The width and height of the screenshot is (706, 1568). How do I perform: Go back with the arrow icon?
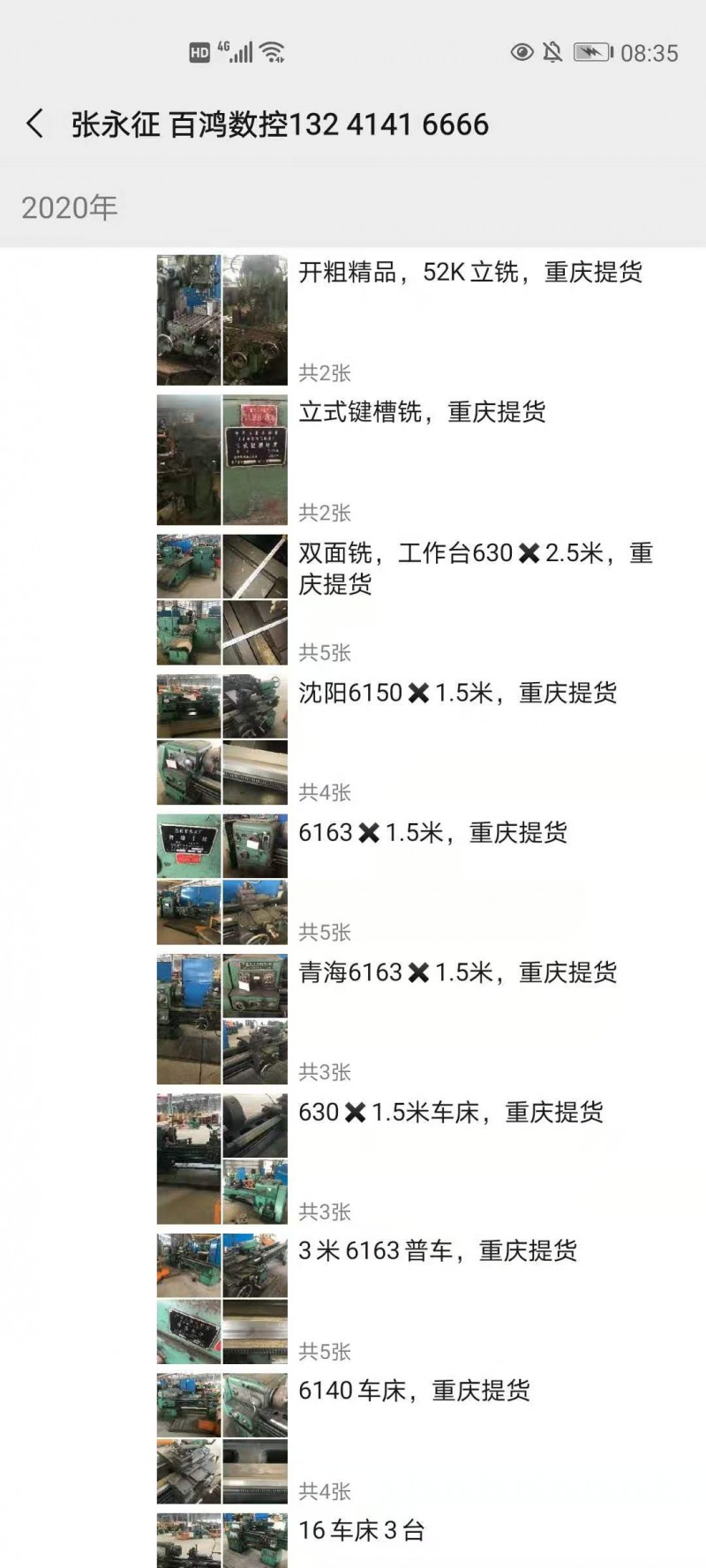35,124
